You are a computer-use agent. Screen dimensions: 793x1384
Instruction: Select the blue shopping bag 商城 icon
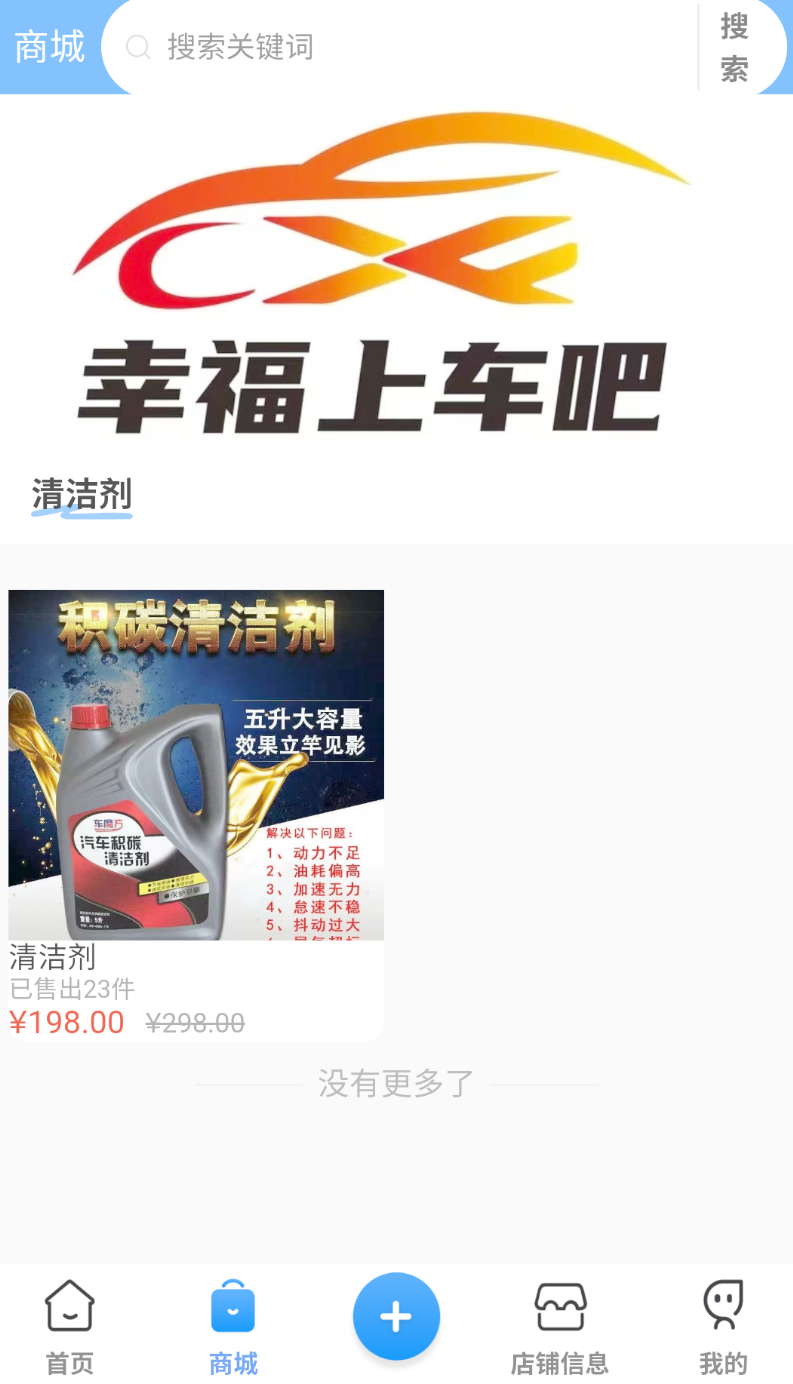coord(233,1305)
